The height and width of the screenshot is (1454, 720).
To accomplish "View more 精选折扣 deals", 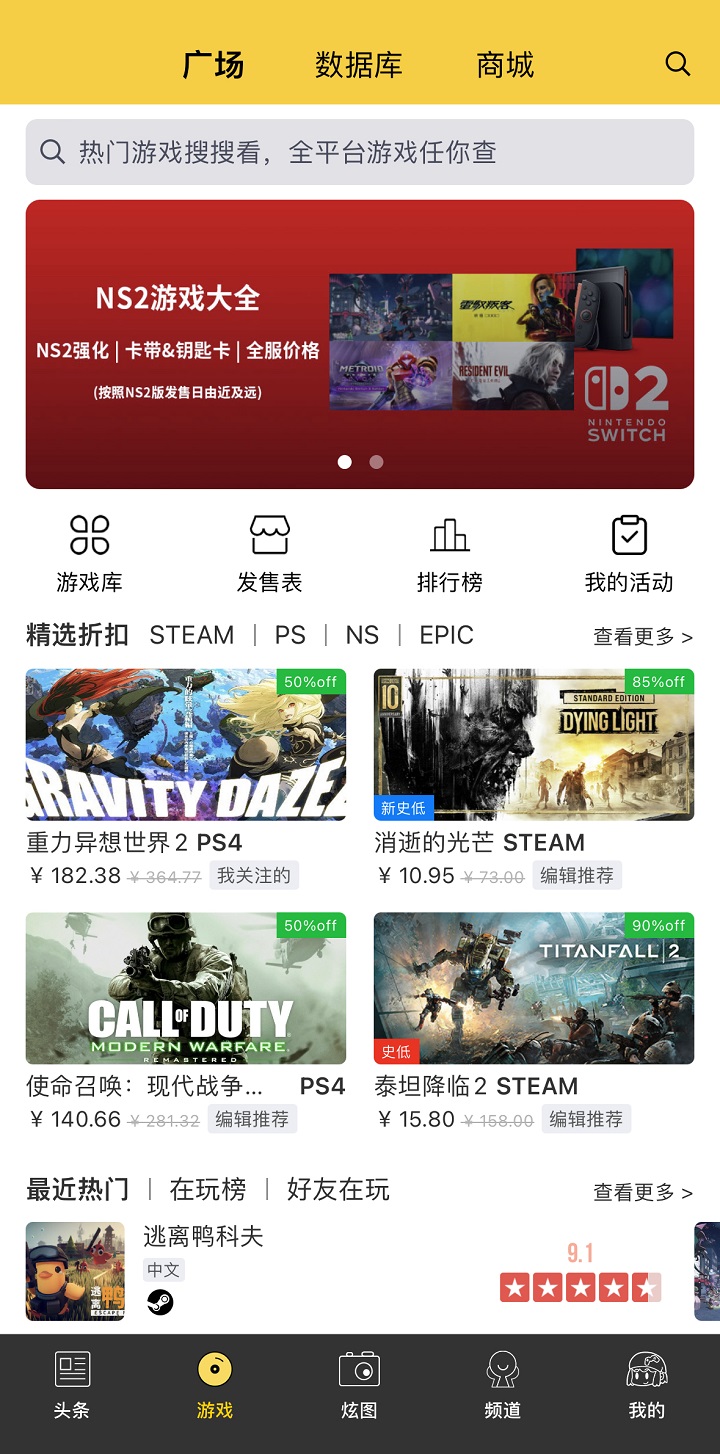I will [x=642, y=637].
